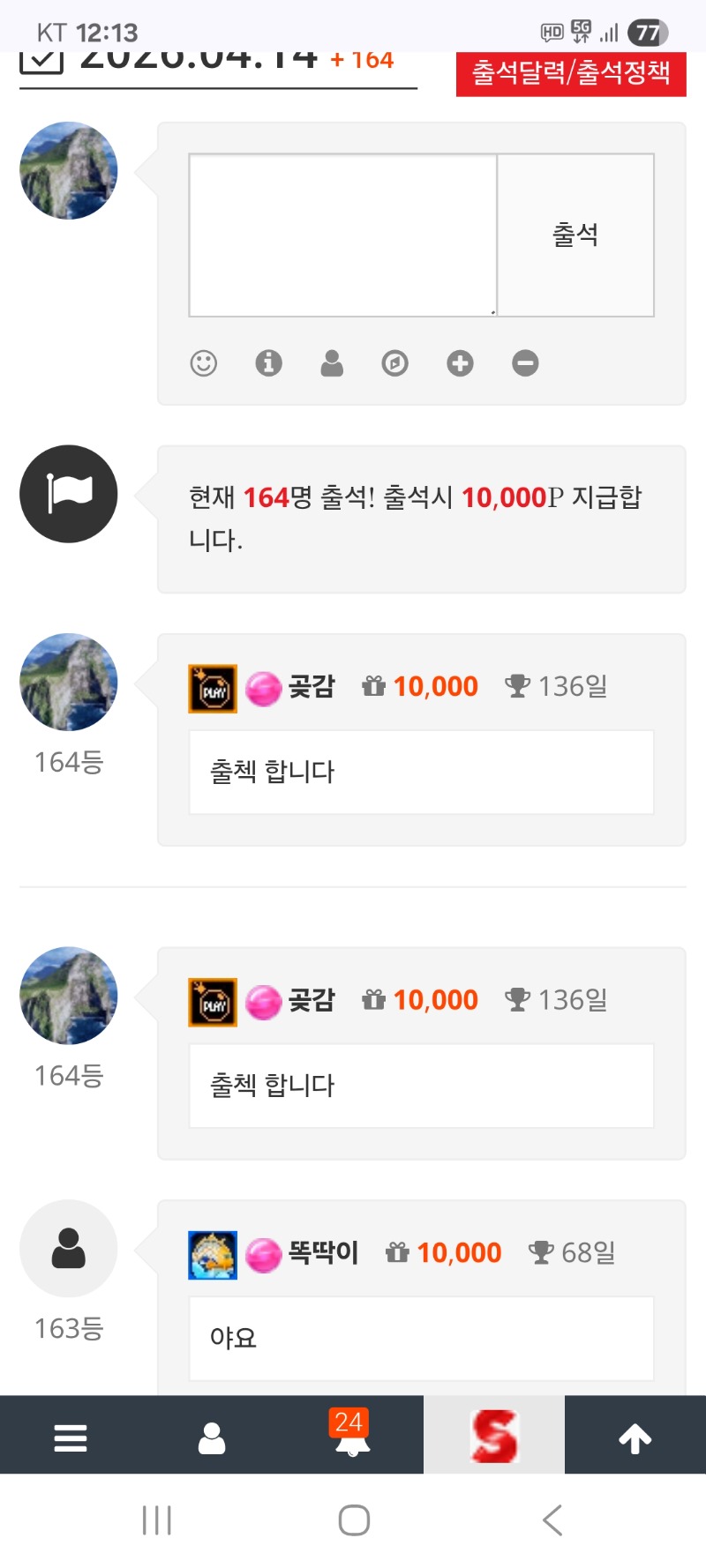The image size is (706, 1568).
Task: Tap the compass icon below the text box
Action: pos(395,363)
